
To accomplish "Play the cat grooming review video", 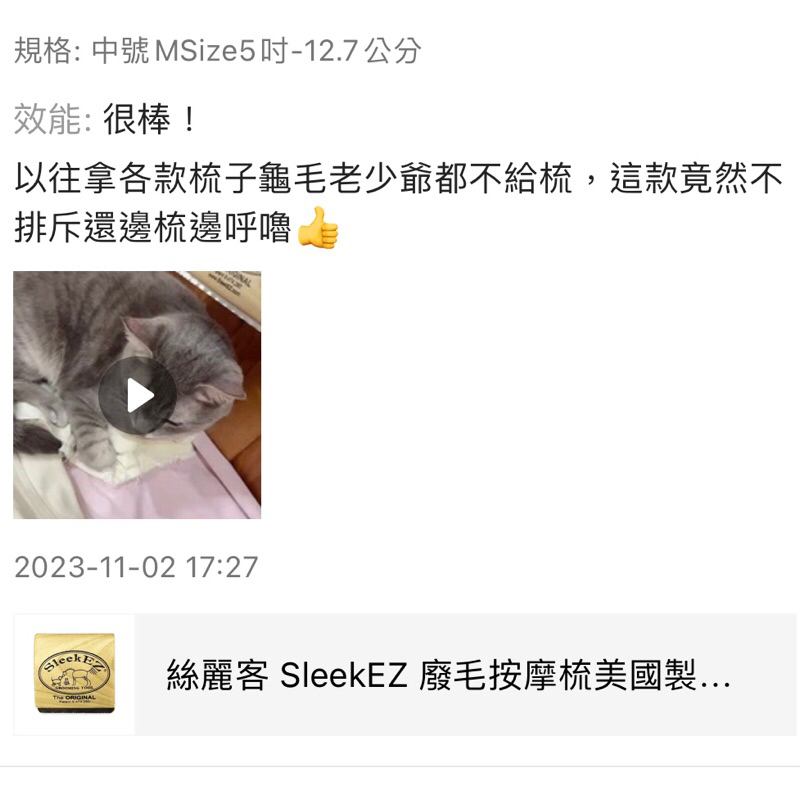I will click(x=137, y=396).
